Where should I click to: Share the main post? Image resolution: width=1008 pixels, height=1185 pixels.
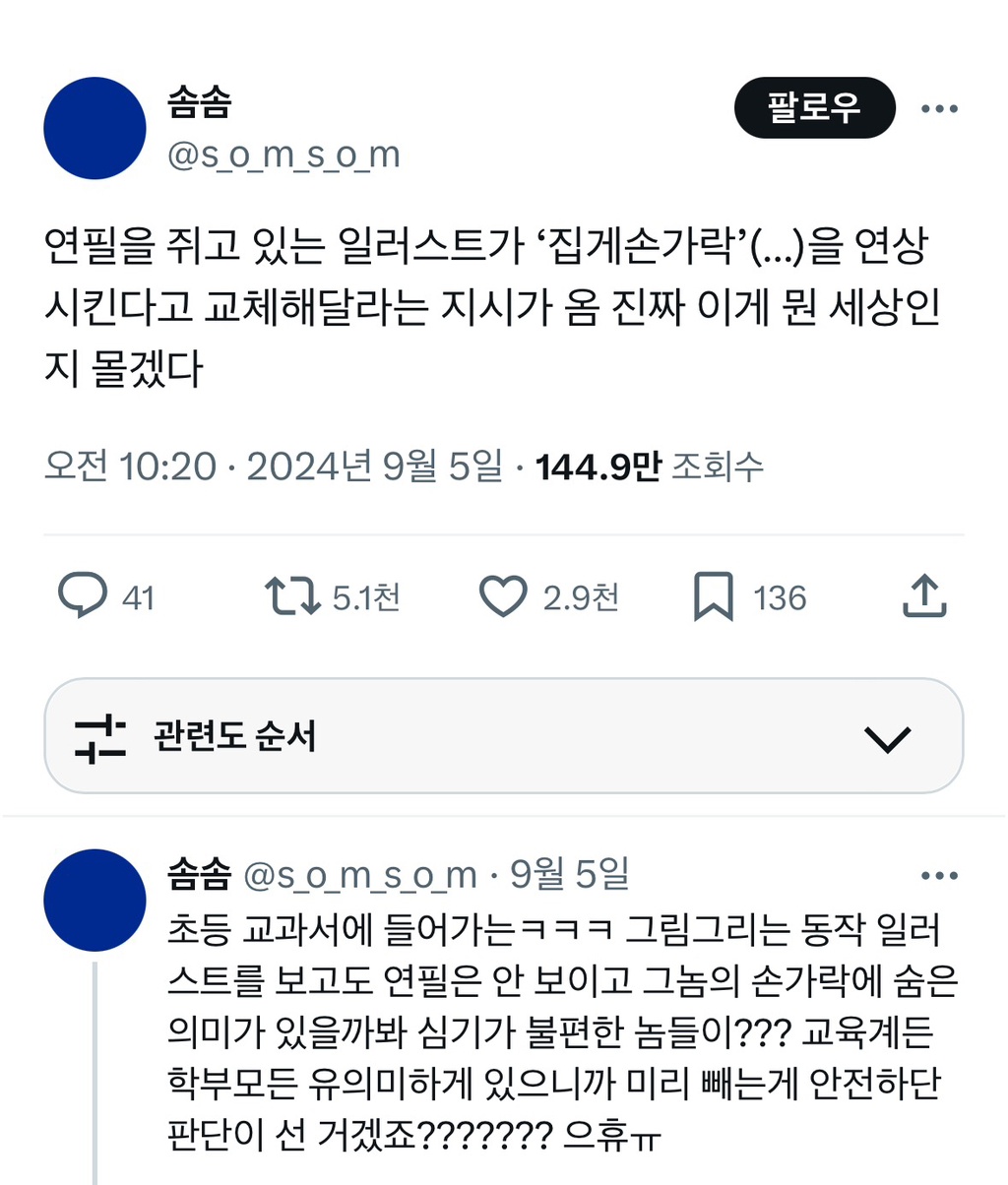click(x=924, y=596)
